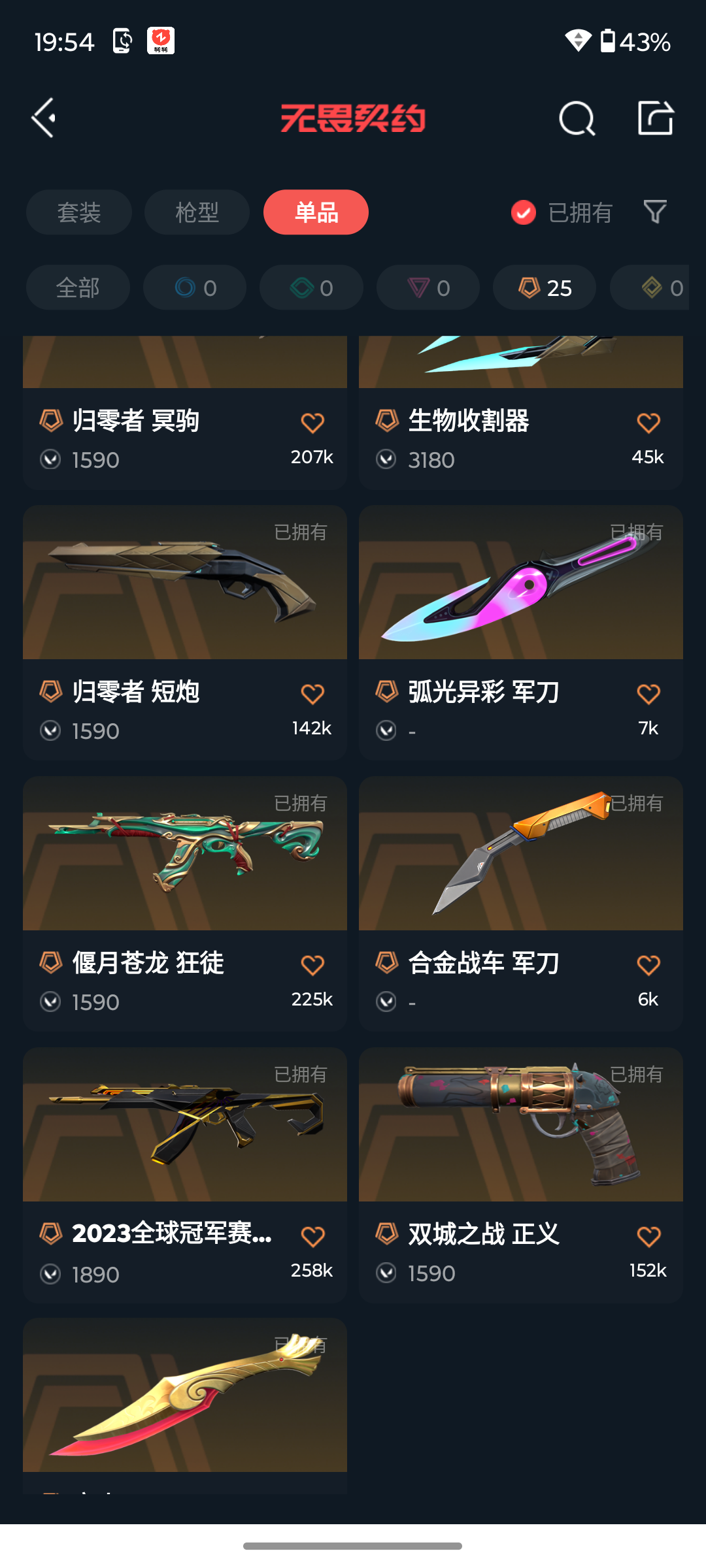Select the purple triangle rarity chip
This screenshot has height=1568, width=706.
point(428,287)
